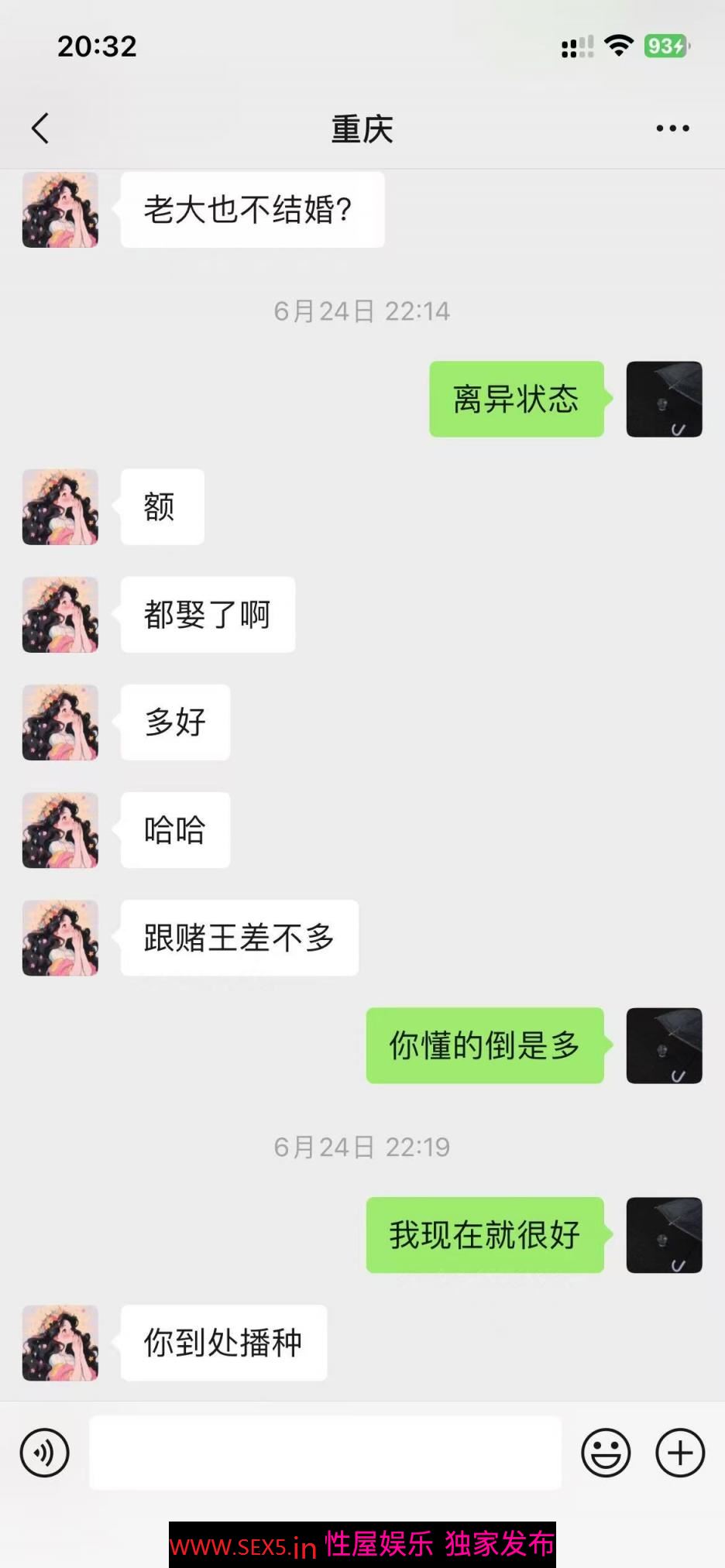This screenshot has width=725, height=1568.
Task: Open the plus attachment menu
Action: coord(680,1453)
